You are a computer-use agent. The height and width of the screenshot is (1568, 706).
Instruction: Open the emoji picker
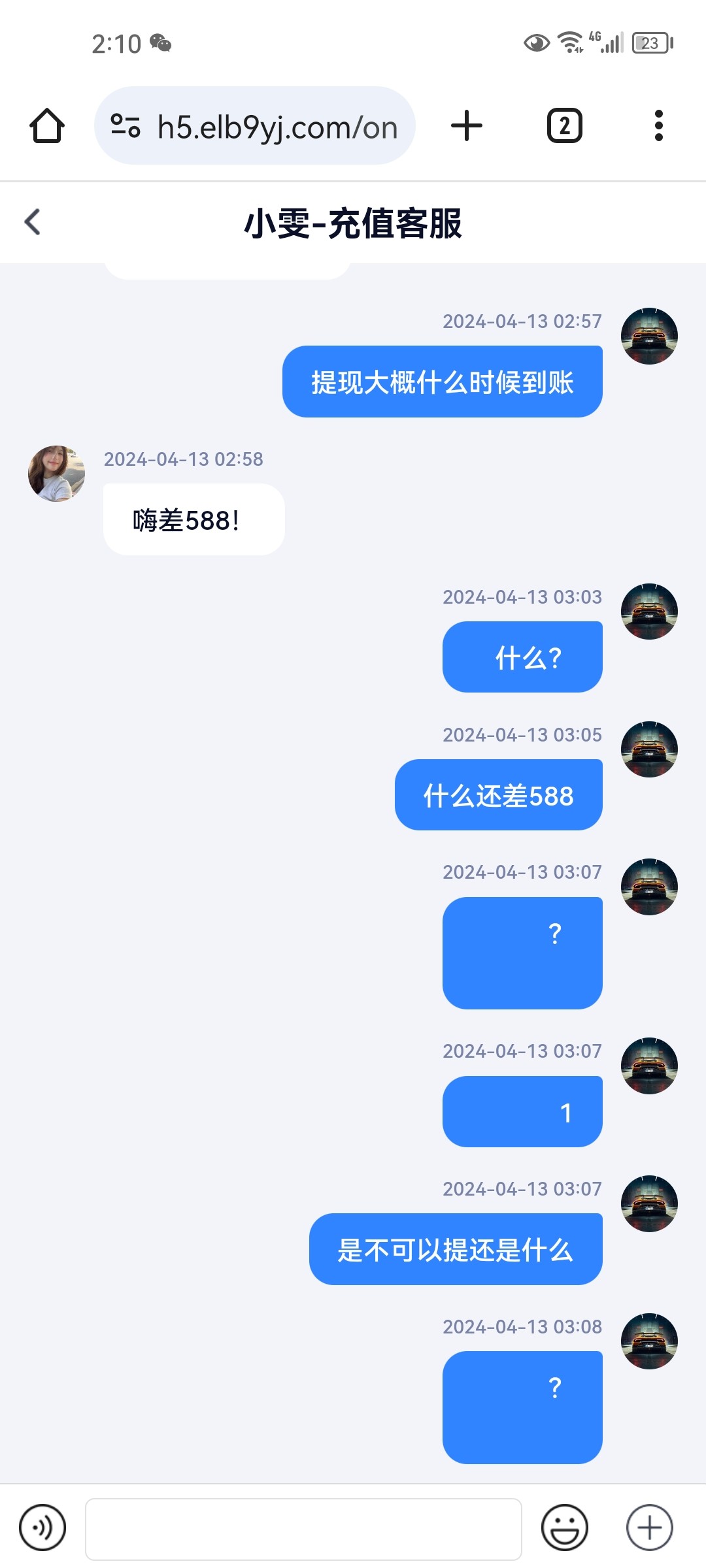click(x=565, y=1527)
